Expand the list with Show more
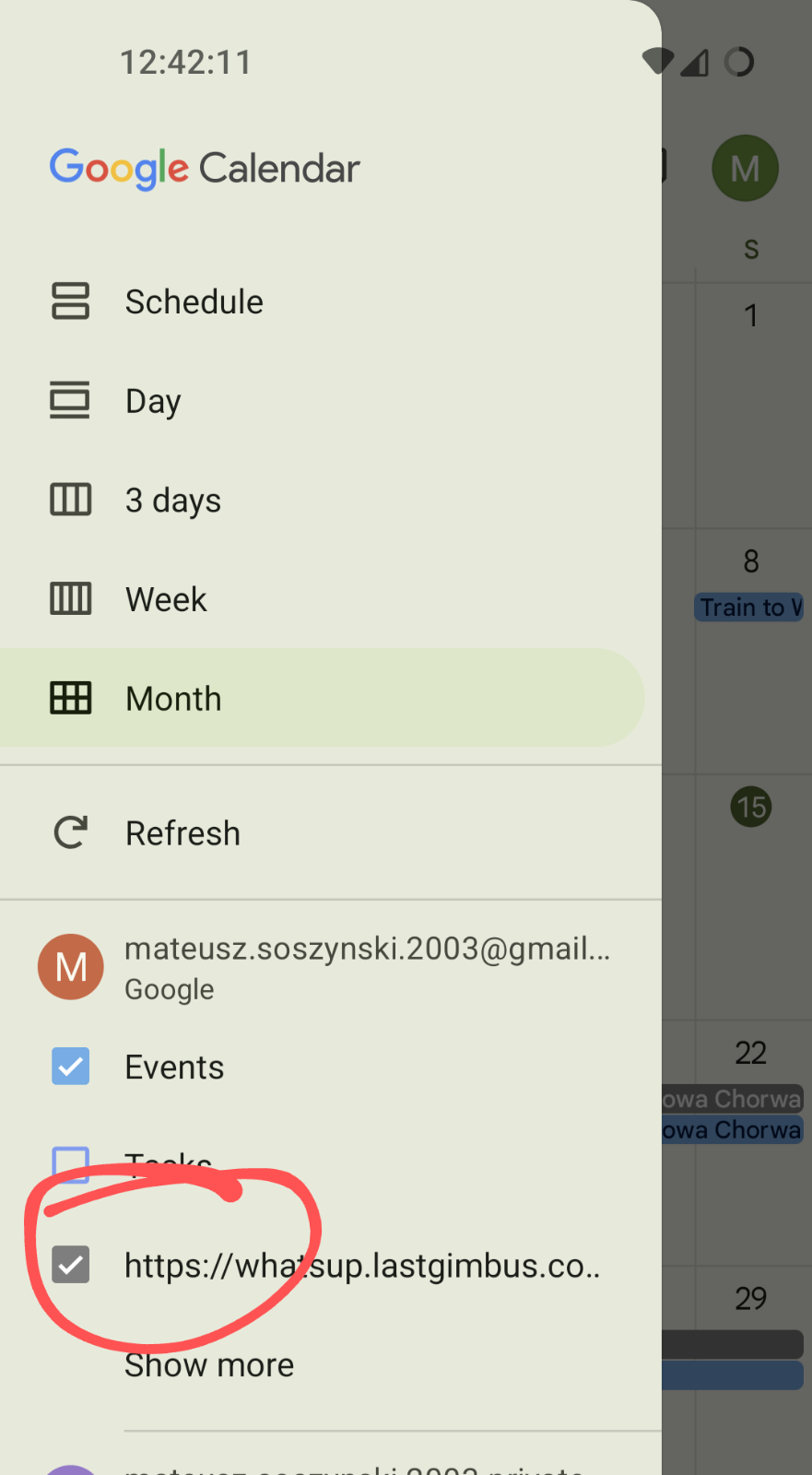This screenshot has height=1475, width=812. 209,1365
